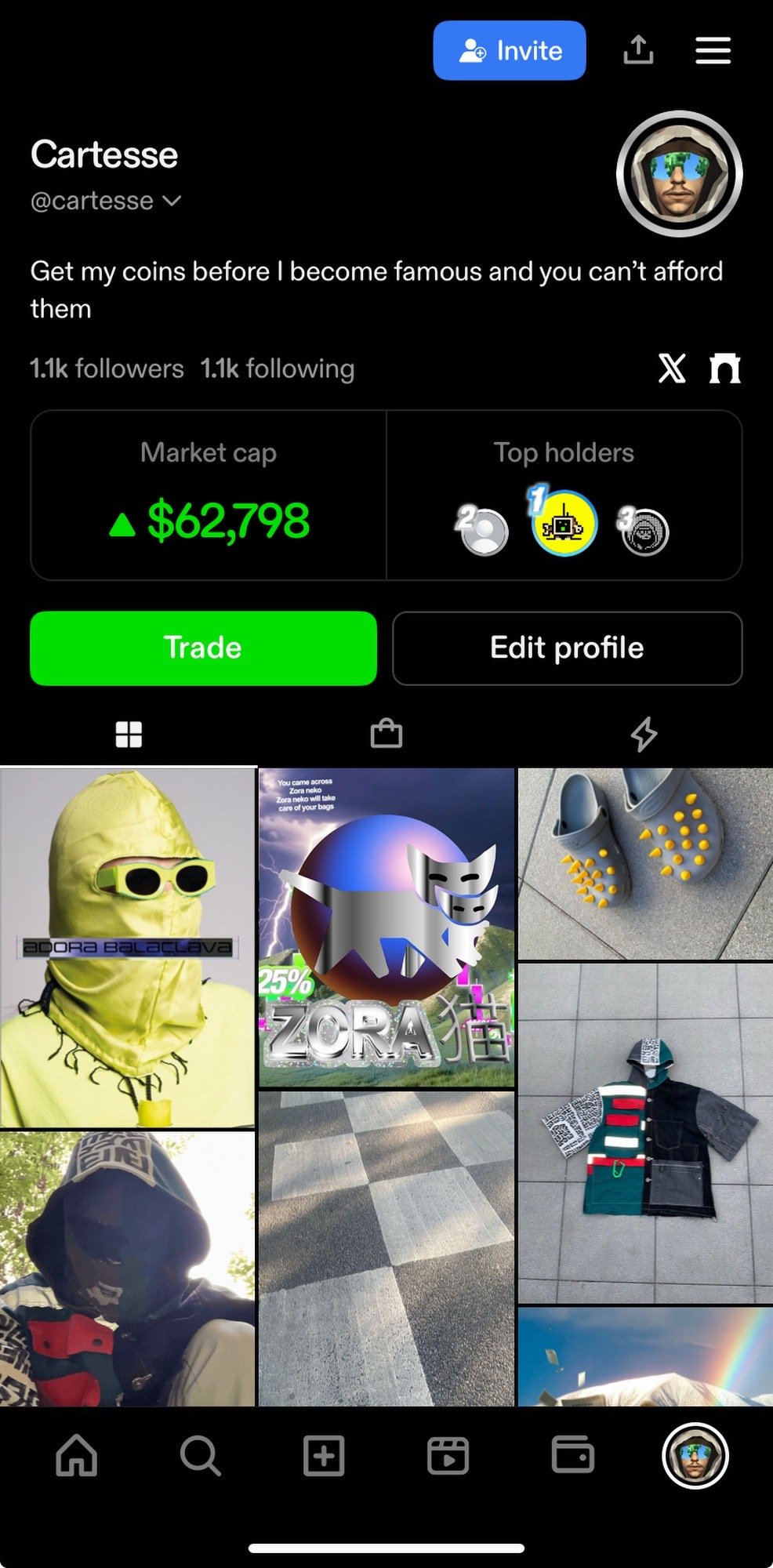Switch to the bag holdings tab
Viewport: 773px width, 1568px height.
coord(386,735)
